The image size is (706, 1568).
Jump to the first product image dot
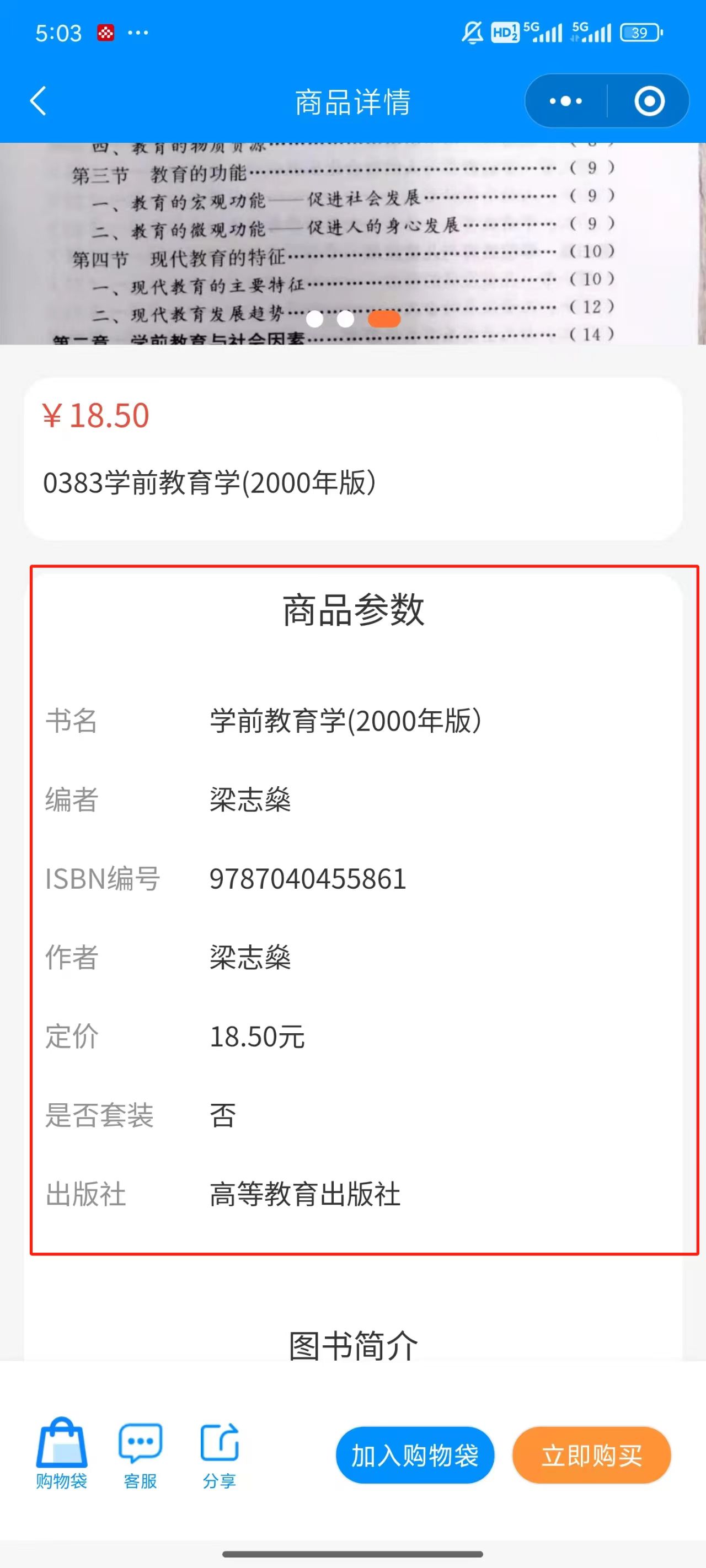314,319
